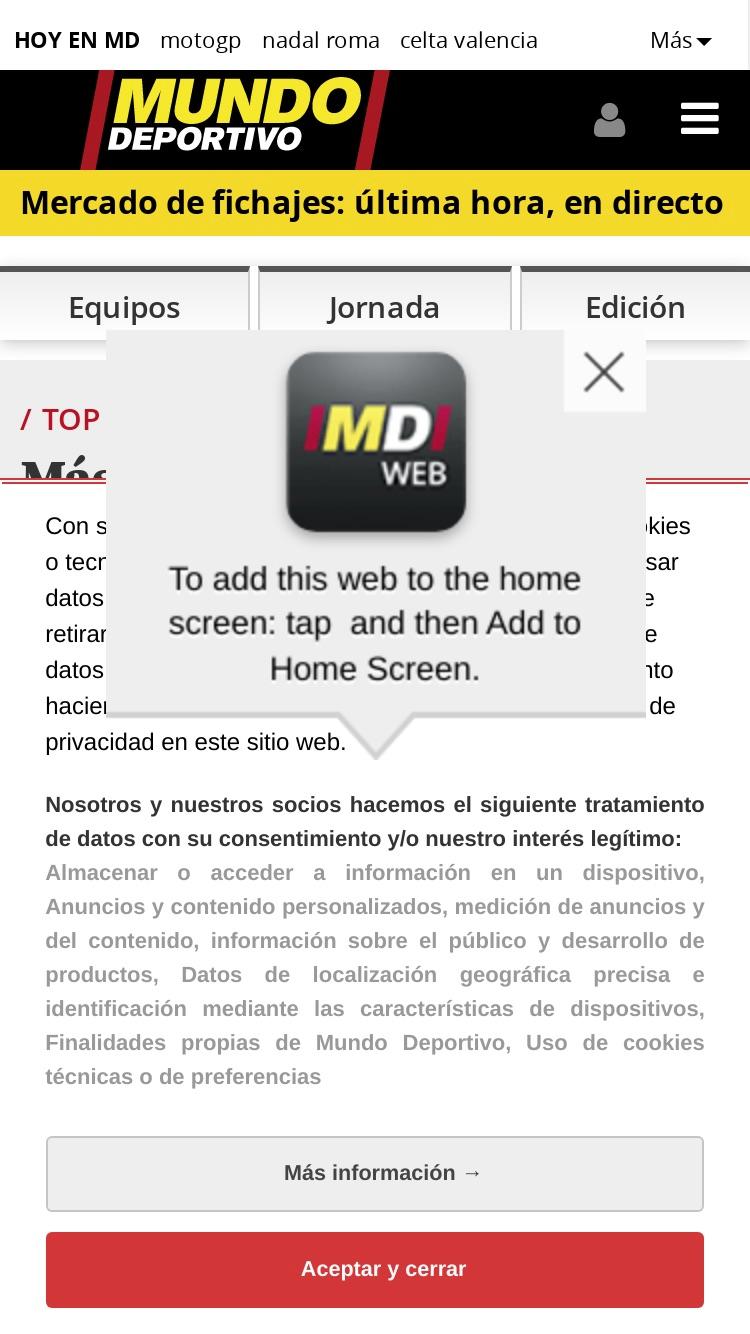Switch to the Equipos tab
Screen dimensions: 750x1334
(x=124, y=306)
